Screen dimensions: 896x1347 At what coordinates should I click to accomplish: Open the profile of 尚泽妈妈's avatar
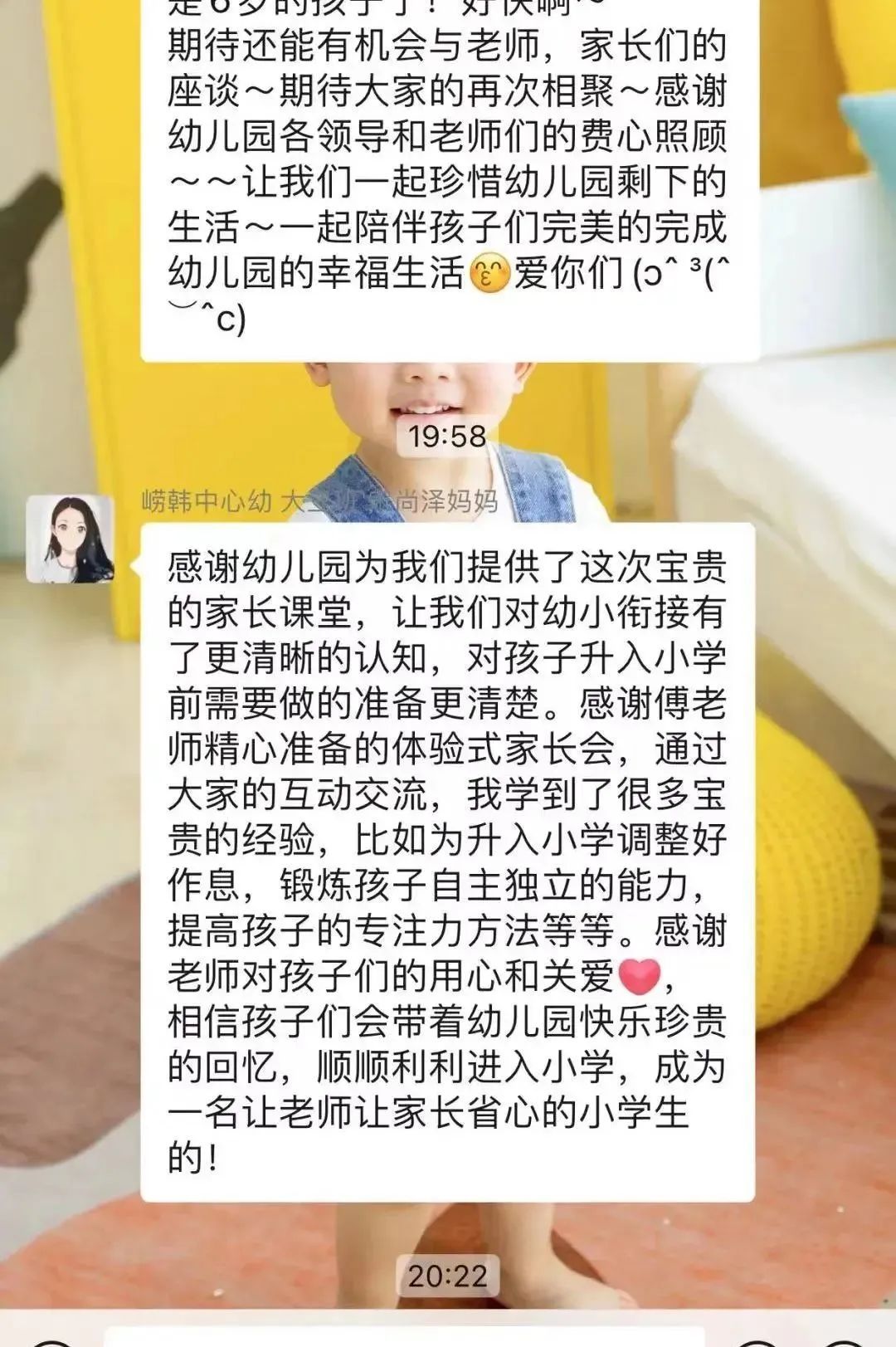70,539
